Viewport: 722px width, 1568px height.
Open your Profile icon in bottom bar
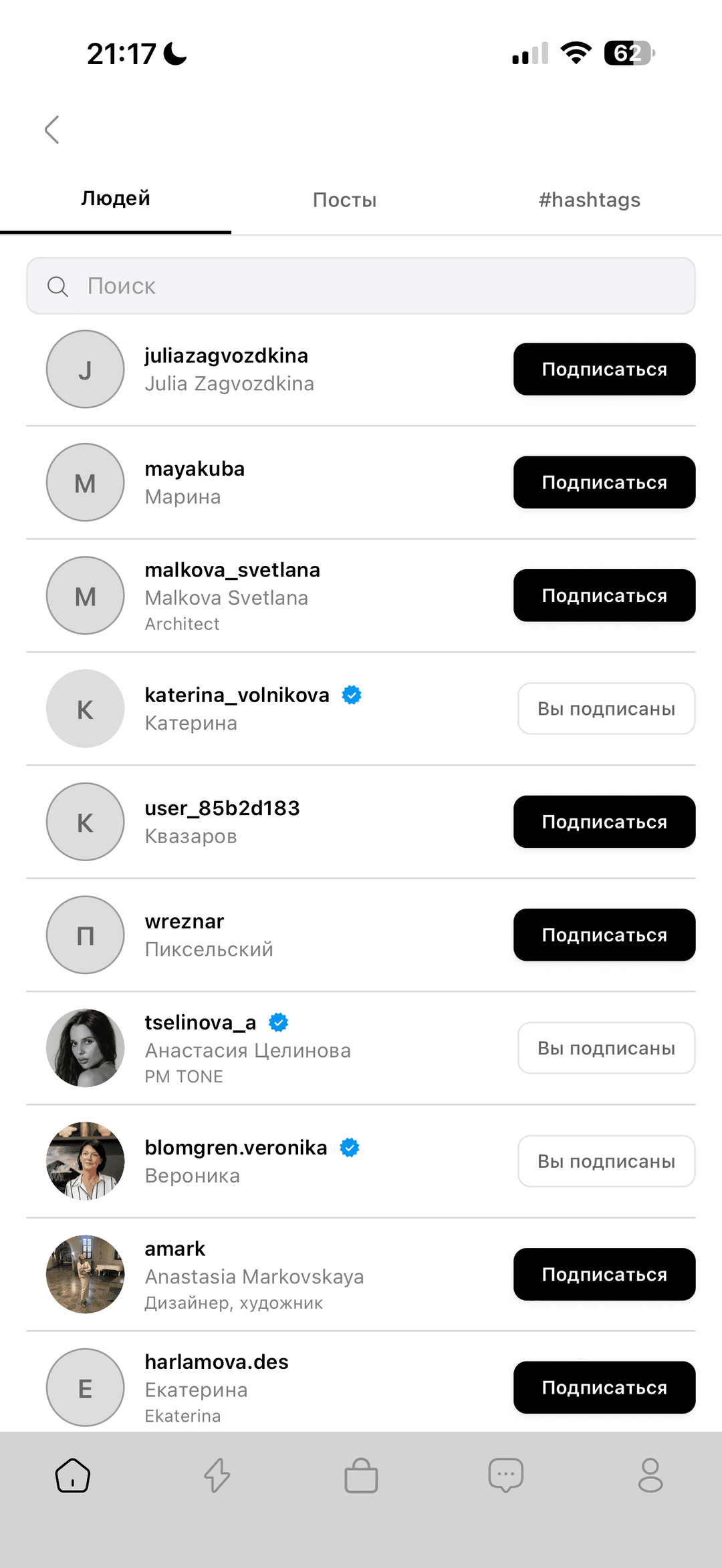(650, 1476)
